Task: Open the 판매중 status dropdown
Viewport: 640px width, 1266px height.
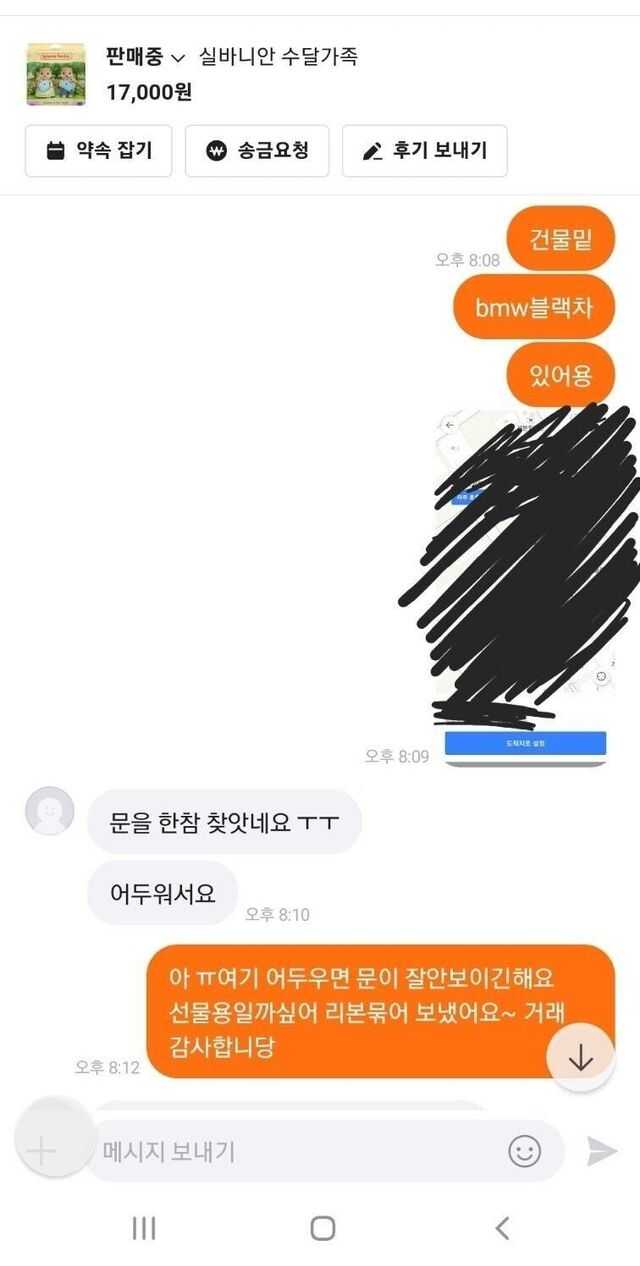Action: pos(146,56)
